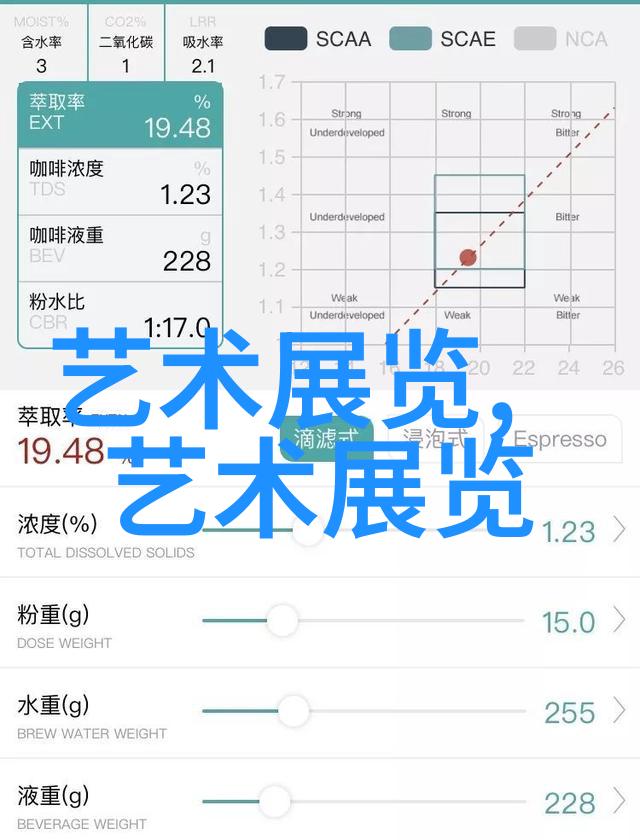Tap the 粉重 dose weight slider handle

[x=282, y=621]
